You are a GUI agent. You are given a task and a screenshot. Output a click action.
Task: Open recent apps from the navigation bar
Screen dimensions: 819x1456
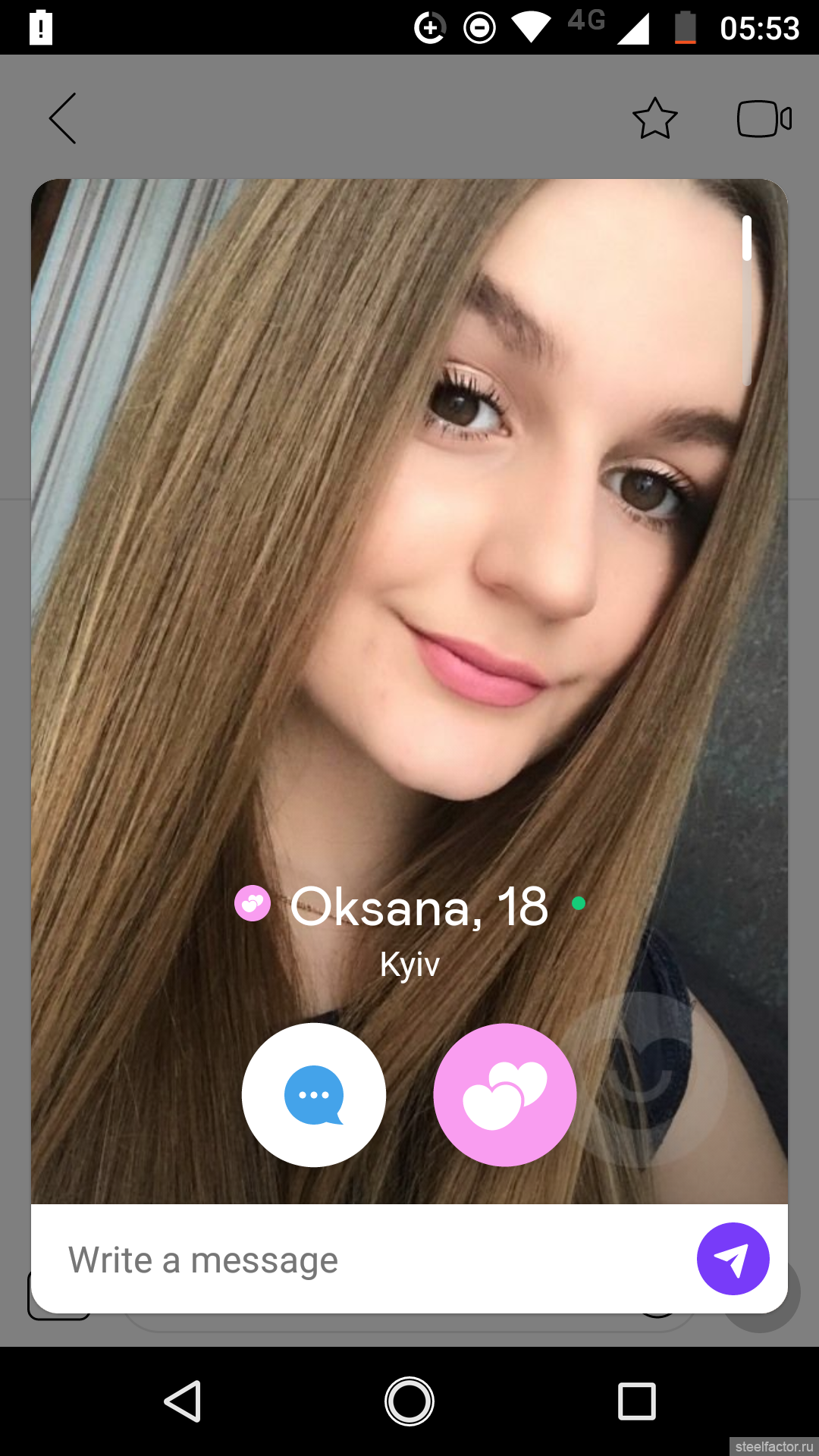click(x=637, y=1401)
